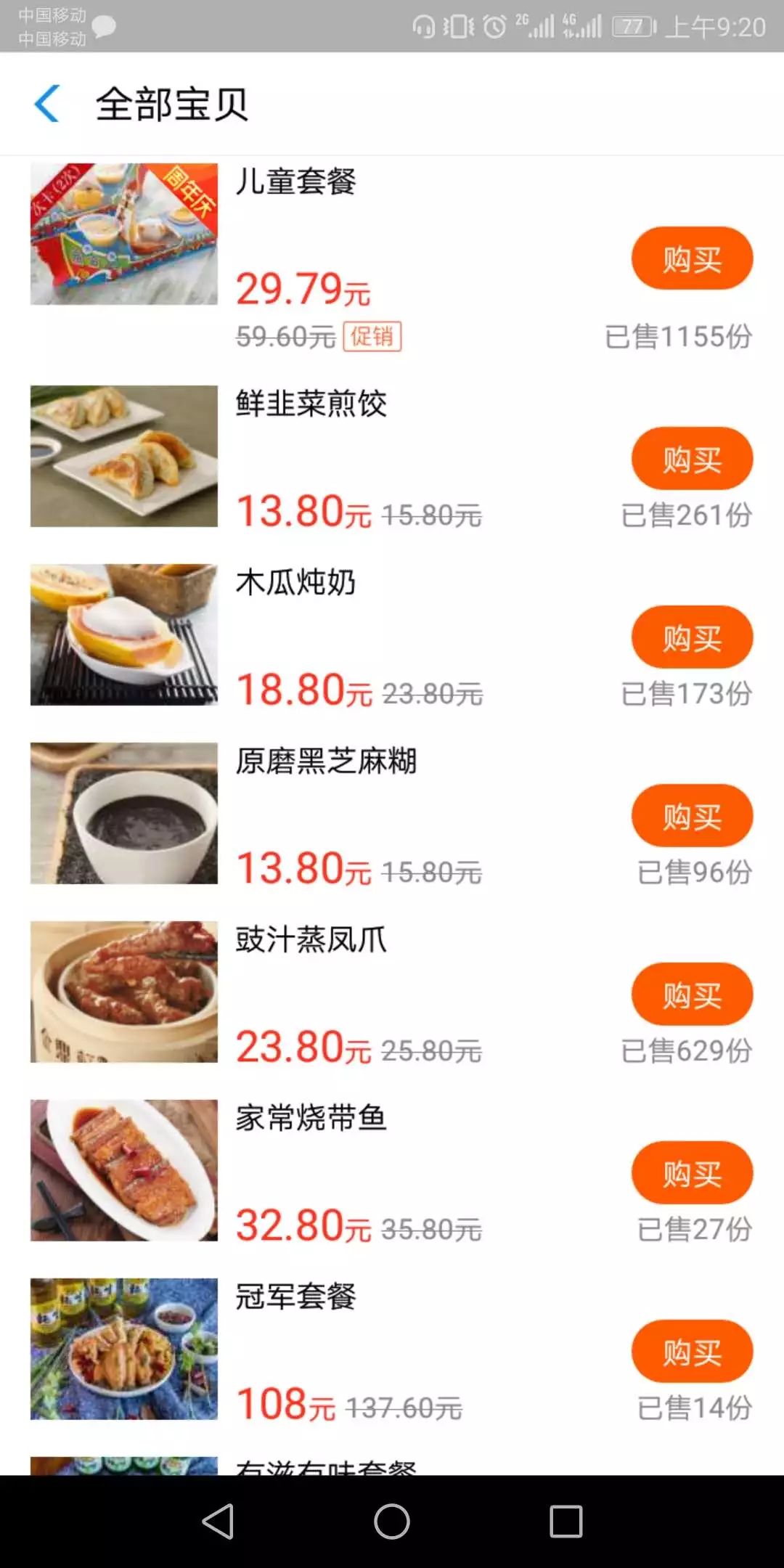
Task: Tap the back arrow beside 全部宝贝
Action: click(x=46, y=105)
